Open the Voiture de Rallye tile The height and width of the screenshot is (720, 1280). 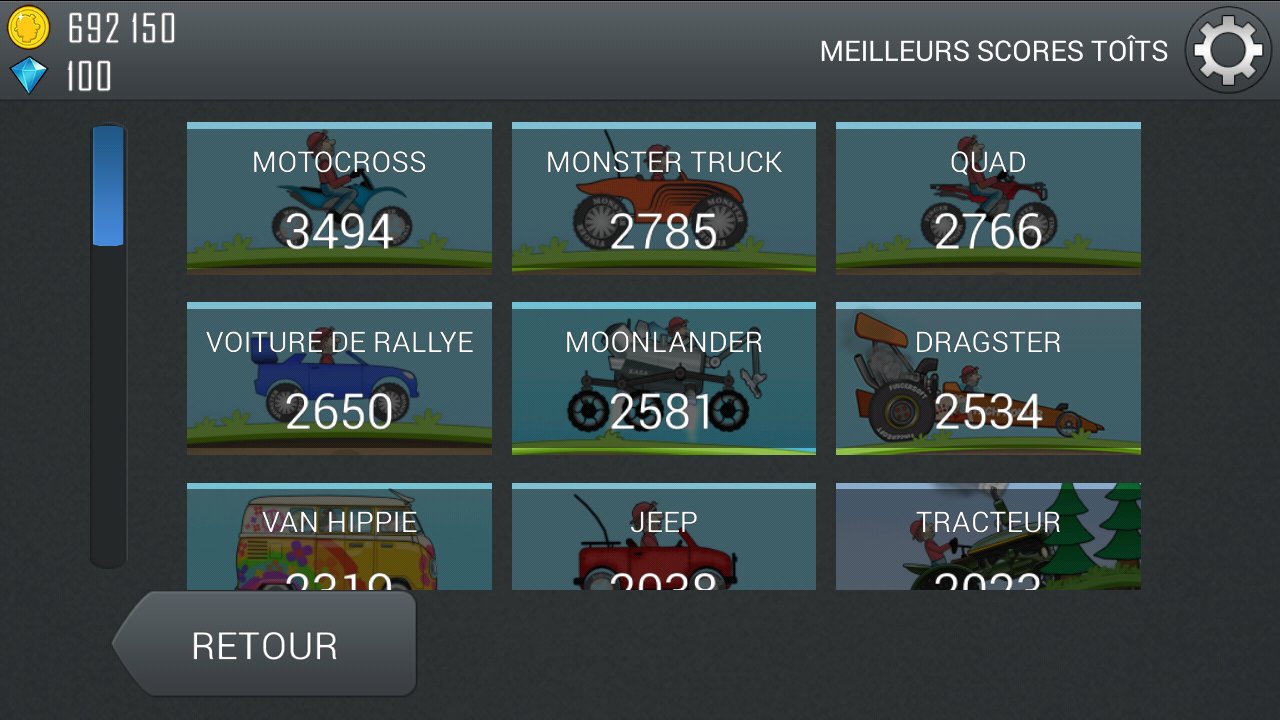coord(339,378)
